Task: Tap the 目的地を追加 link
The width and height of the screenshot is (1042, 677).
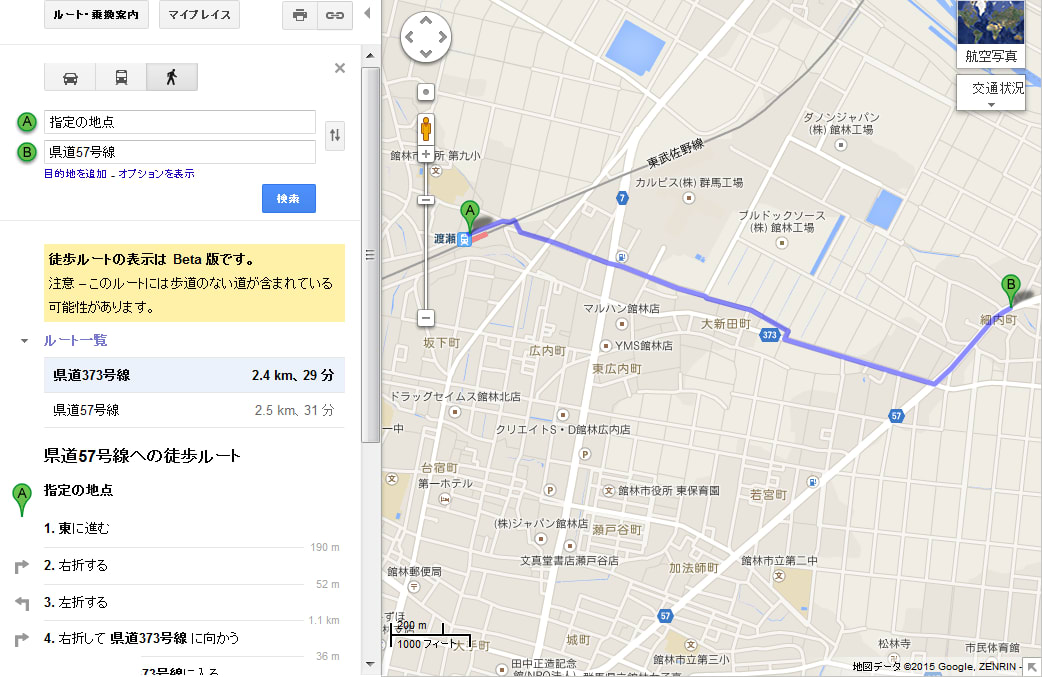Action: click(x=74, y=174)
